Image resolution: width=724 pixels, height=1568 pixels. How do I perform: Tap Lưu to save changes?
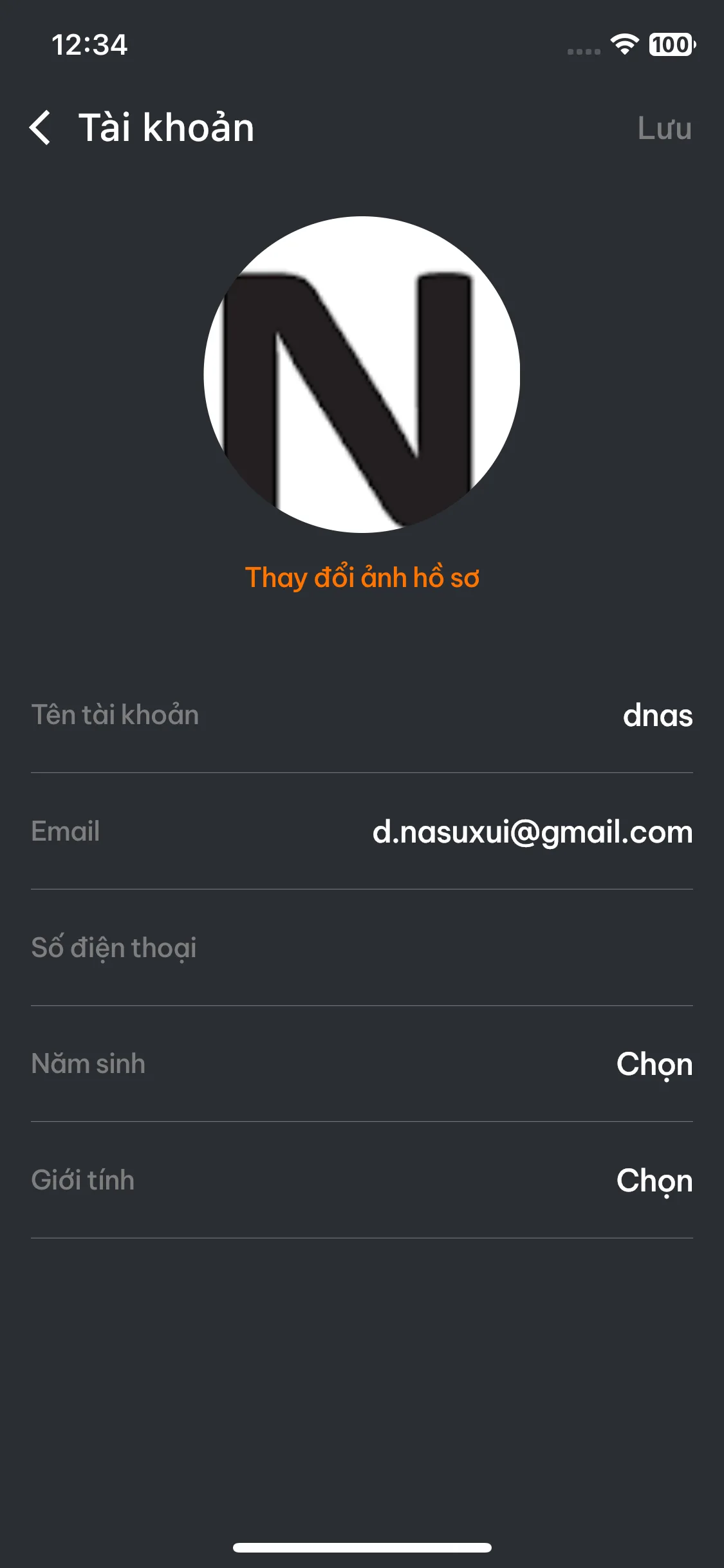pos(664,128)
